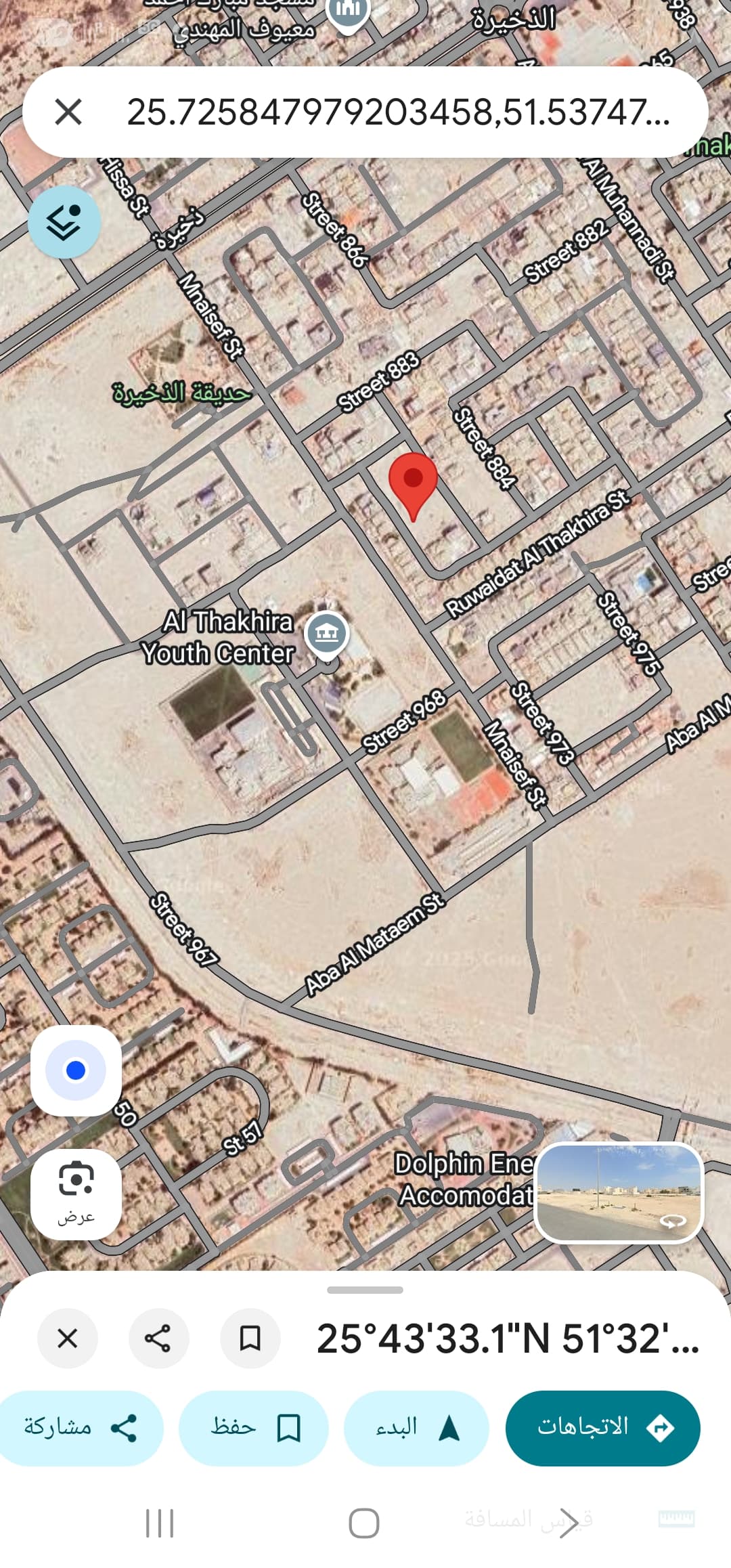Open Al Thakhira Youth Center marker

[327, 634]
